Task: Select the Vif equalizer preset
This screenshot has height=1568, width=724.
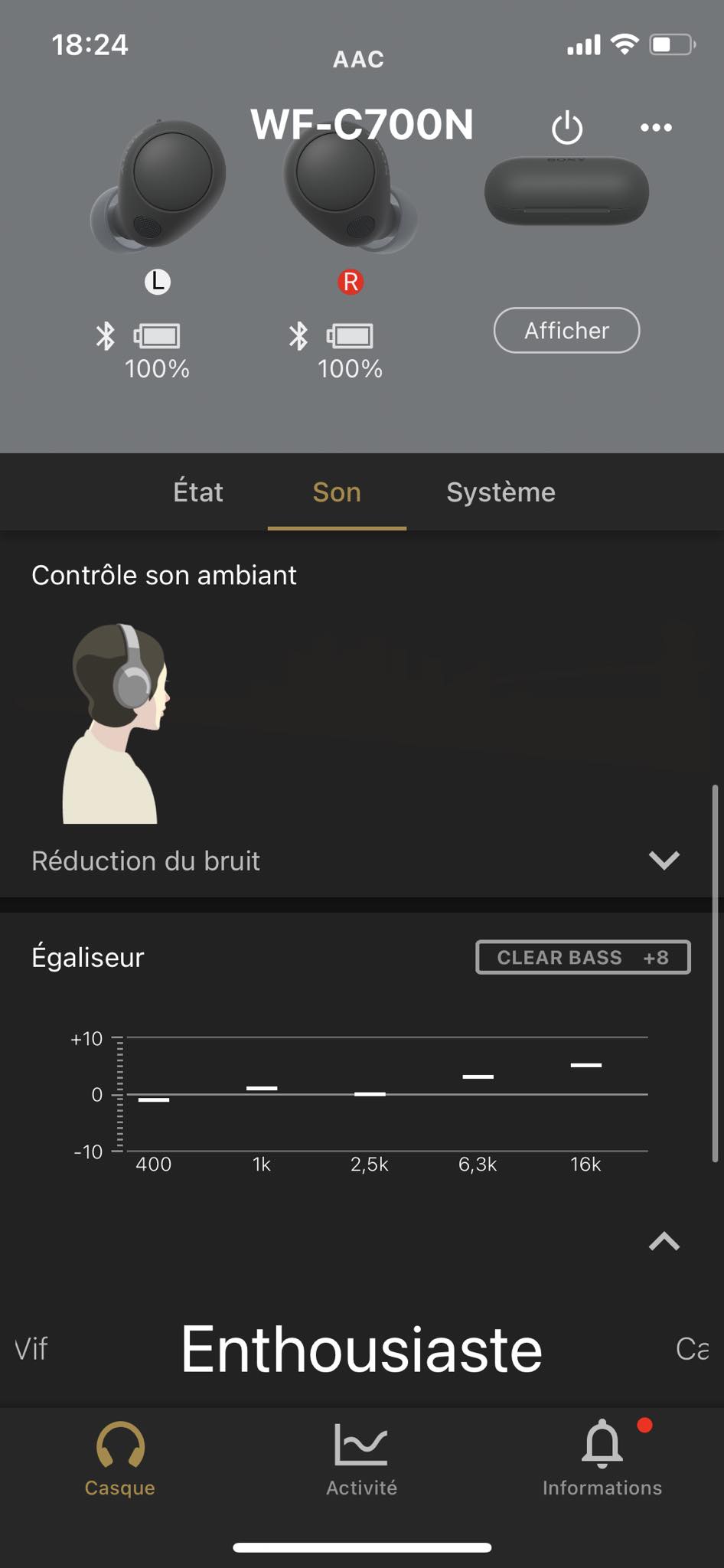Action: [x=31, y=1348]
